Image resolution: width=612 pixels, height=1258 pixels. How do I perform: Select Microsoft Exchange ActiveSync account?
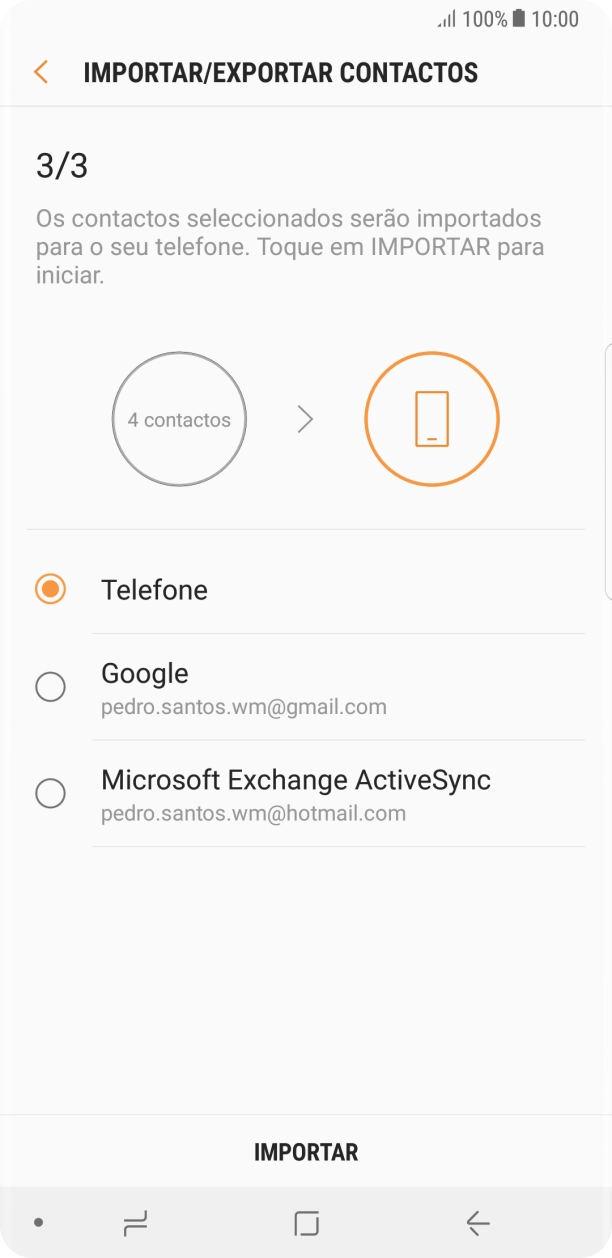[50, 794]
